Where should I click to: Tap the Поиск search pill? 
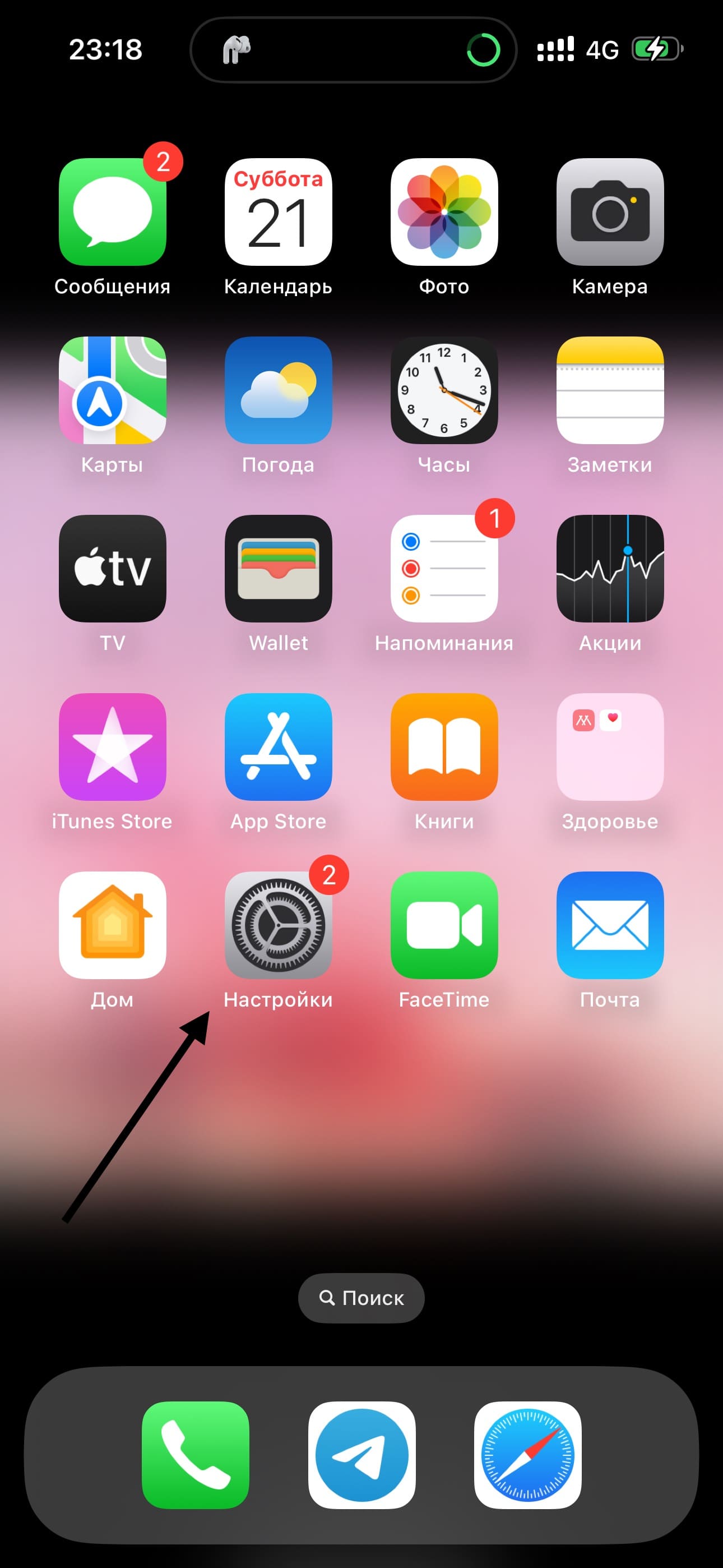coord(361,1298)
